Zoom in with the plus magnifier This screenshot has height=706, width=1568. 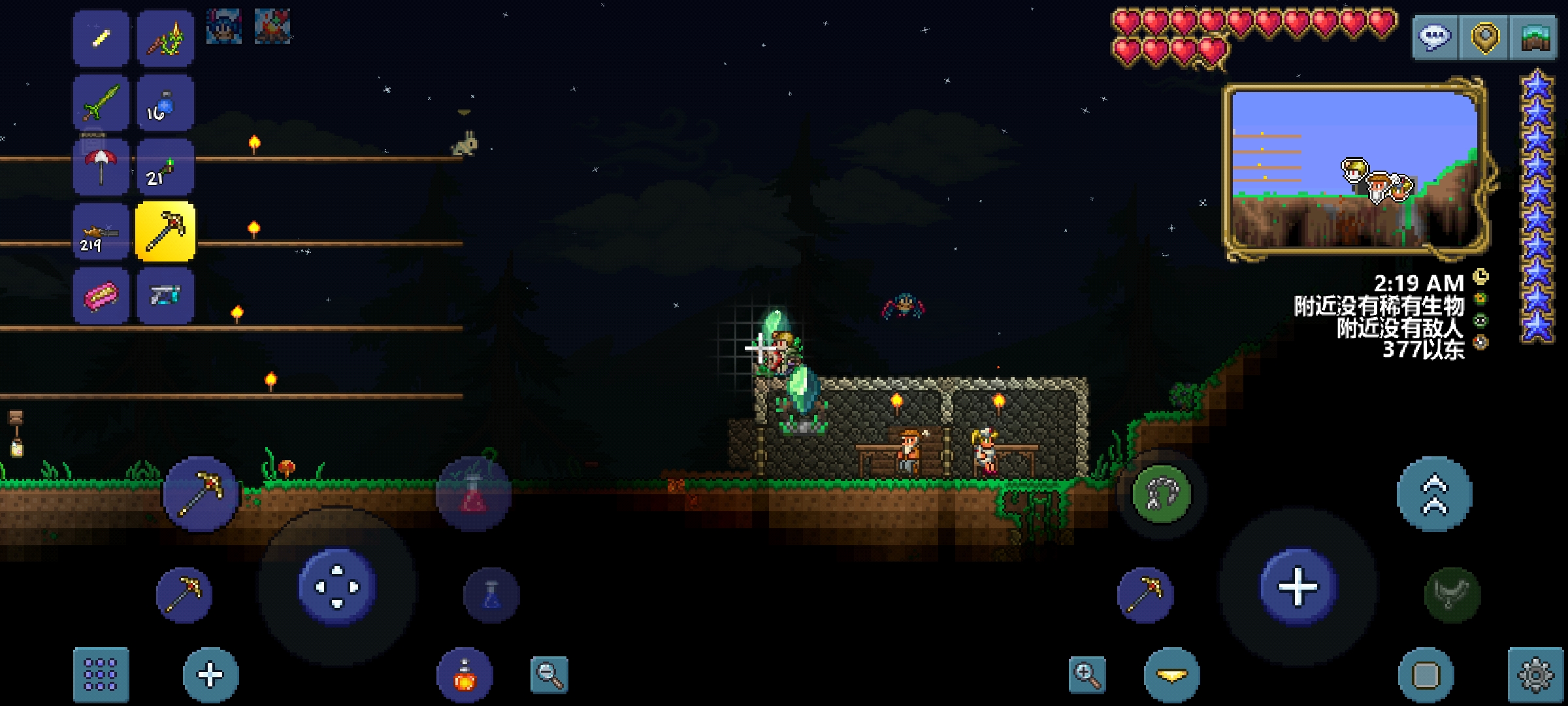(1087, 675)
